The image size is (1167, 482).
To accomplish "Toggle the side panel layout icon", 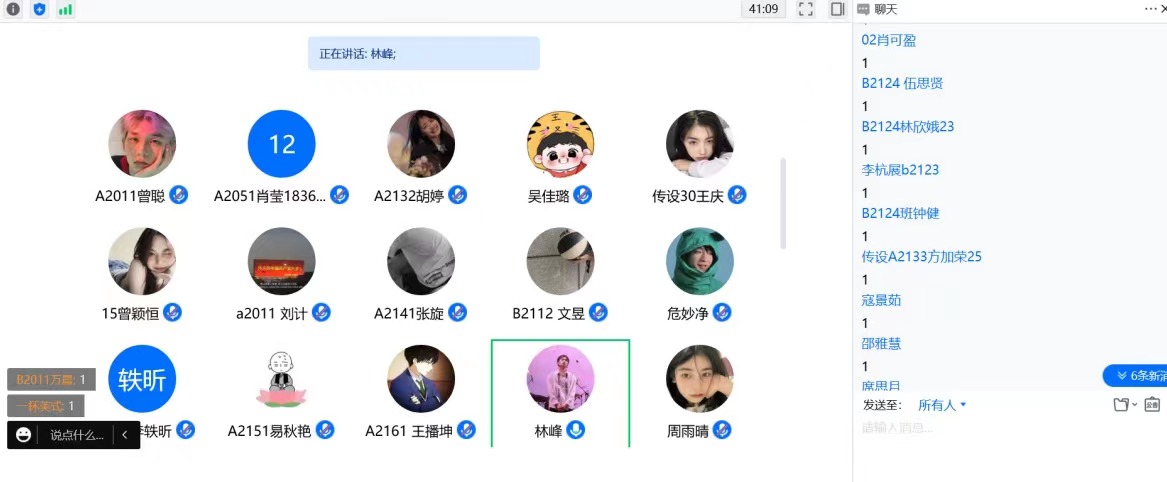I will [837, 9].
